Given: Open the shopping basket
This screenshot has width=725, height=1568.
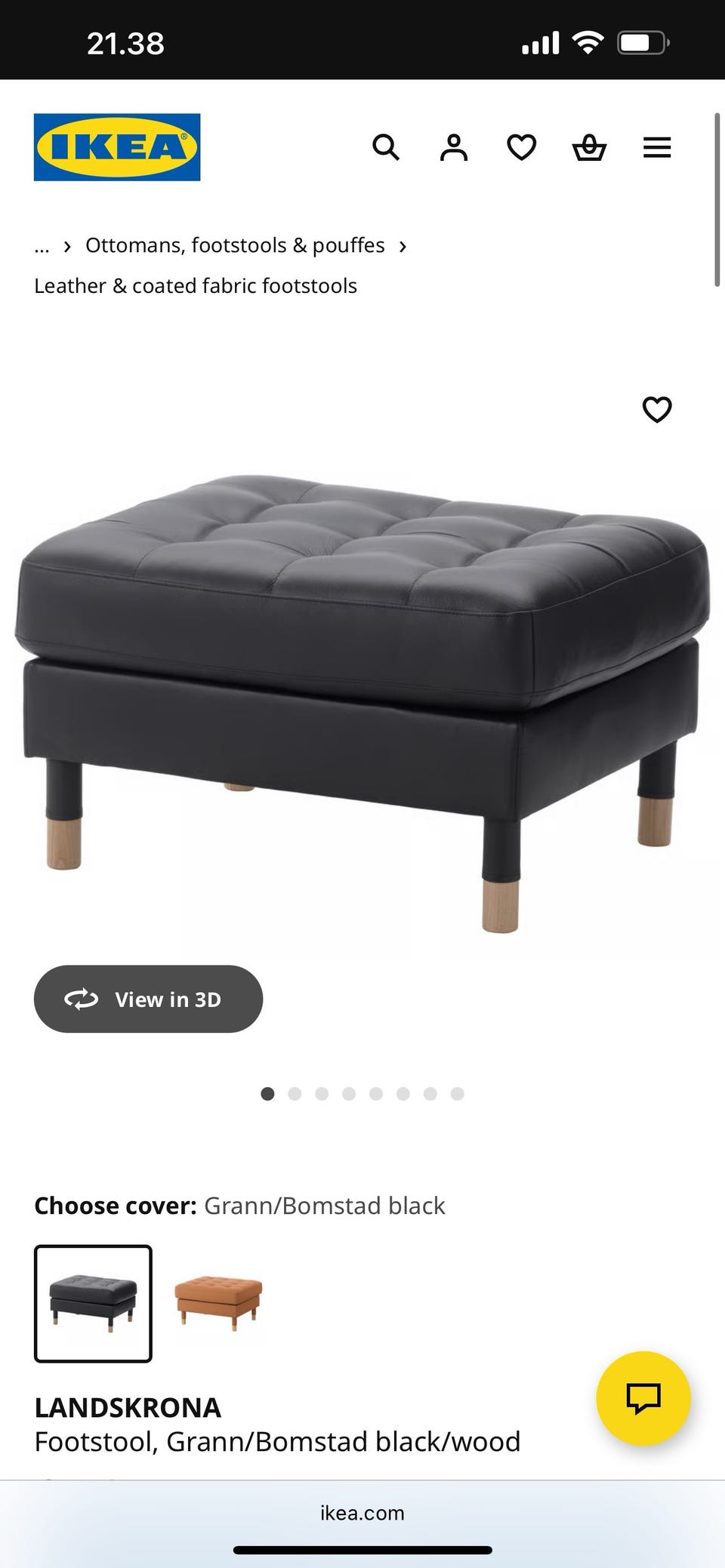Looking at the screenshot, I should pyautogui.click(x=589, y=147).
